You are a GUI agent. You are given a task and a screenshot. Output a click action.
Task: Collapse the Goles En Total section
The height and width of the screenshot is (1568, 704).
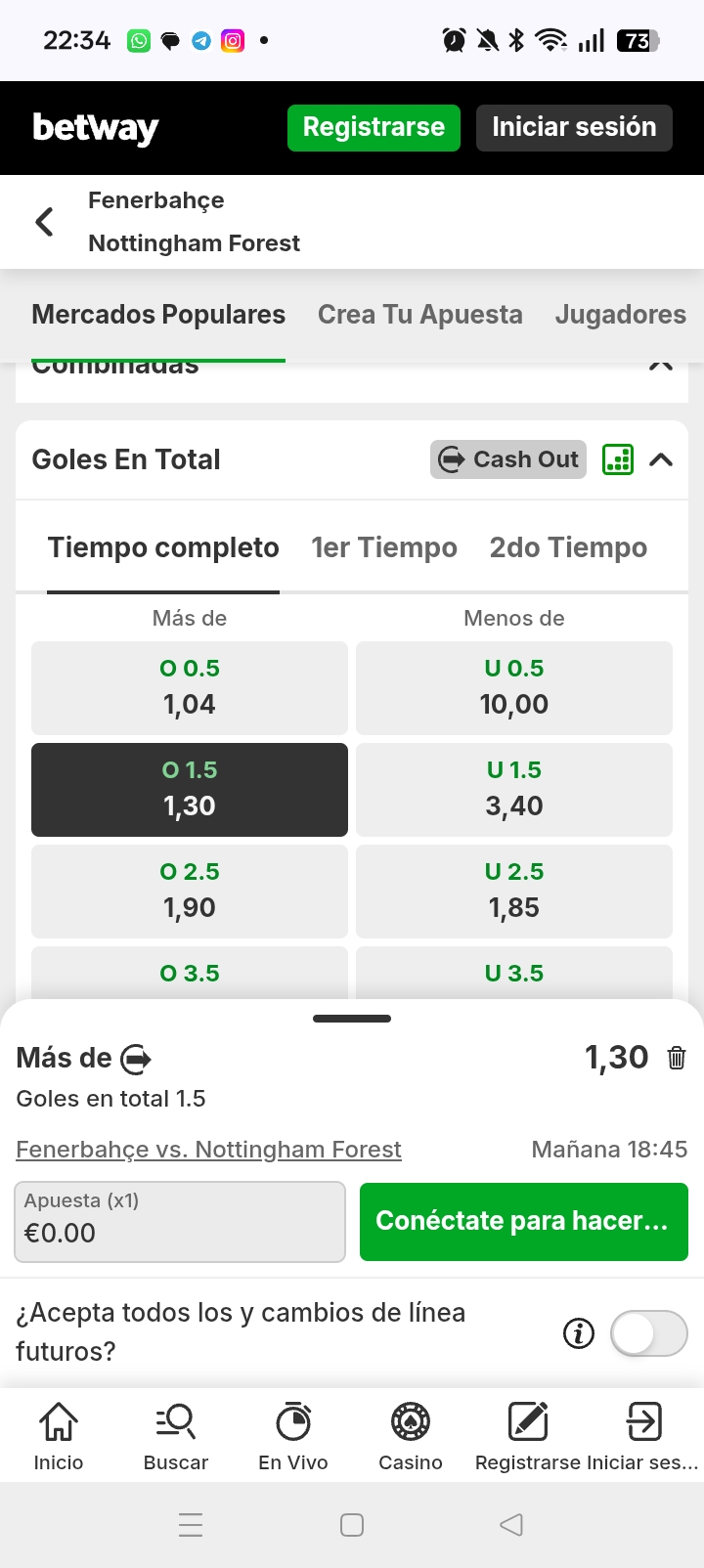661,459
